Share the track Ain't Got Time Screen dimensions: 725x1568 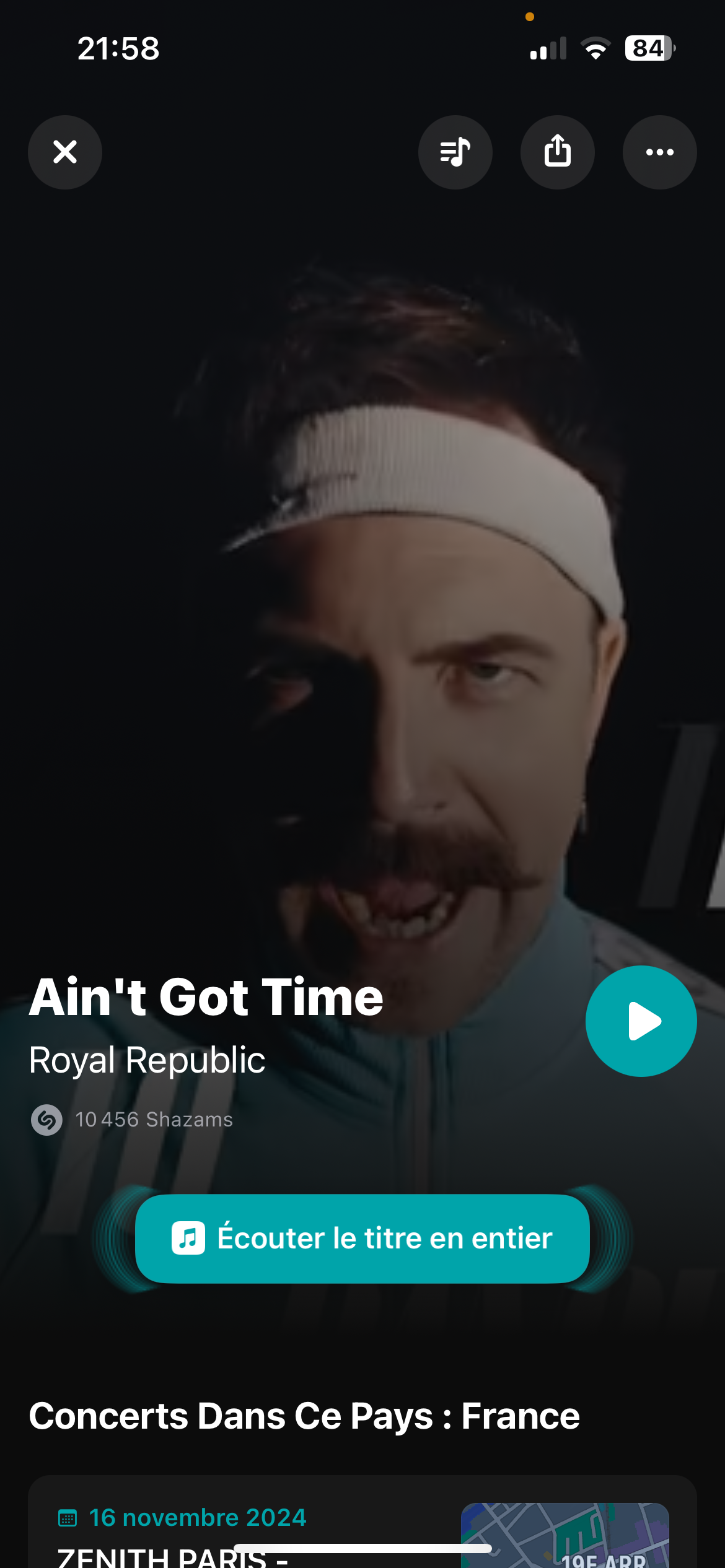pos(557,152)
